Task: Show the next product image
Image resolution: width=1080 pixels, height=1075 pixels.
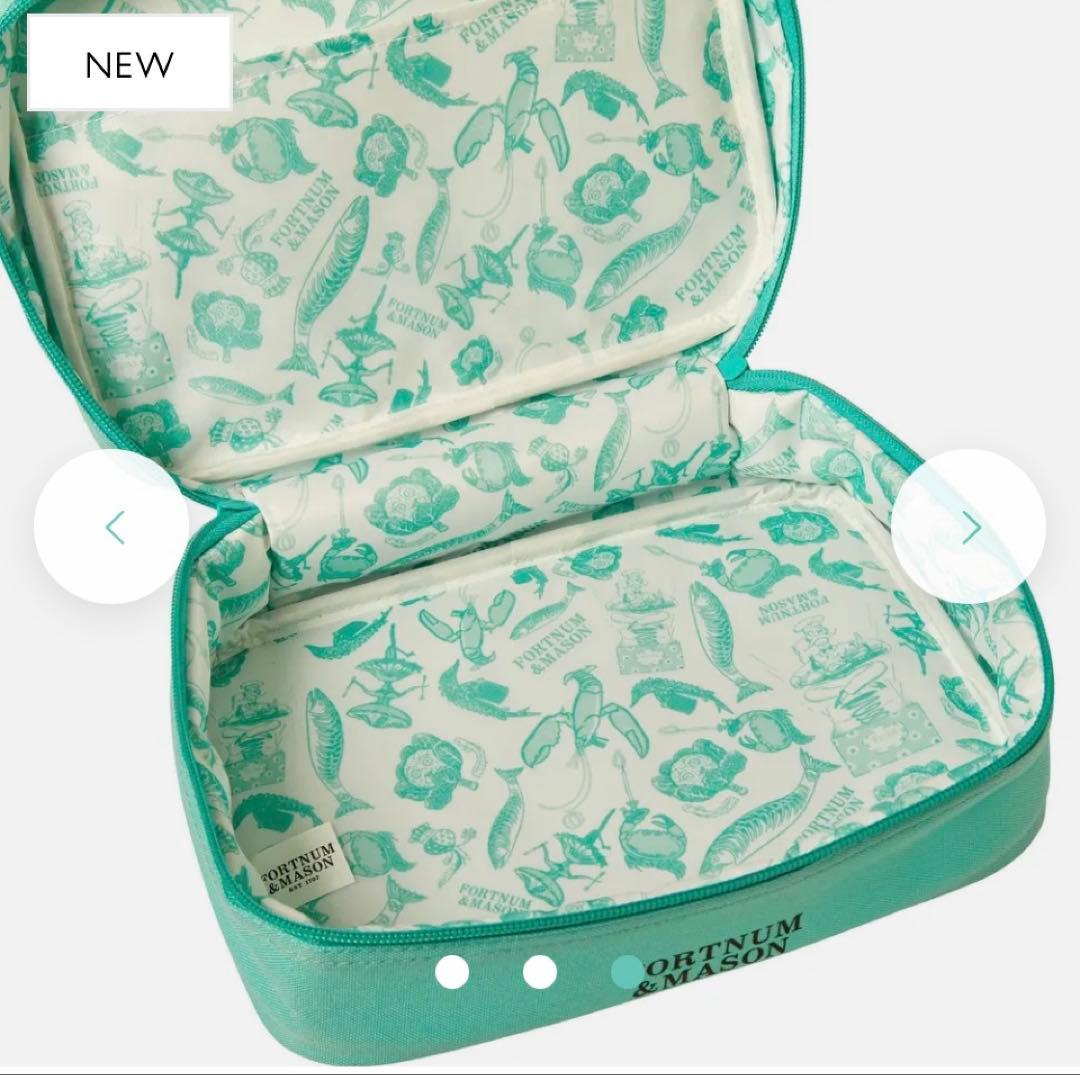Action: 968,527
